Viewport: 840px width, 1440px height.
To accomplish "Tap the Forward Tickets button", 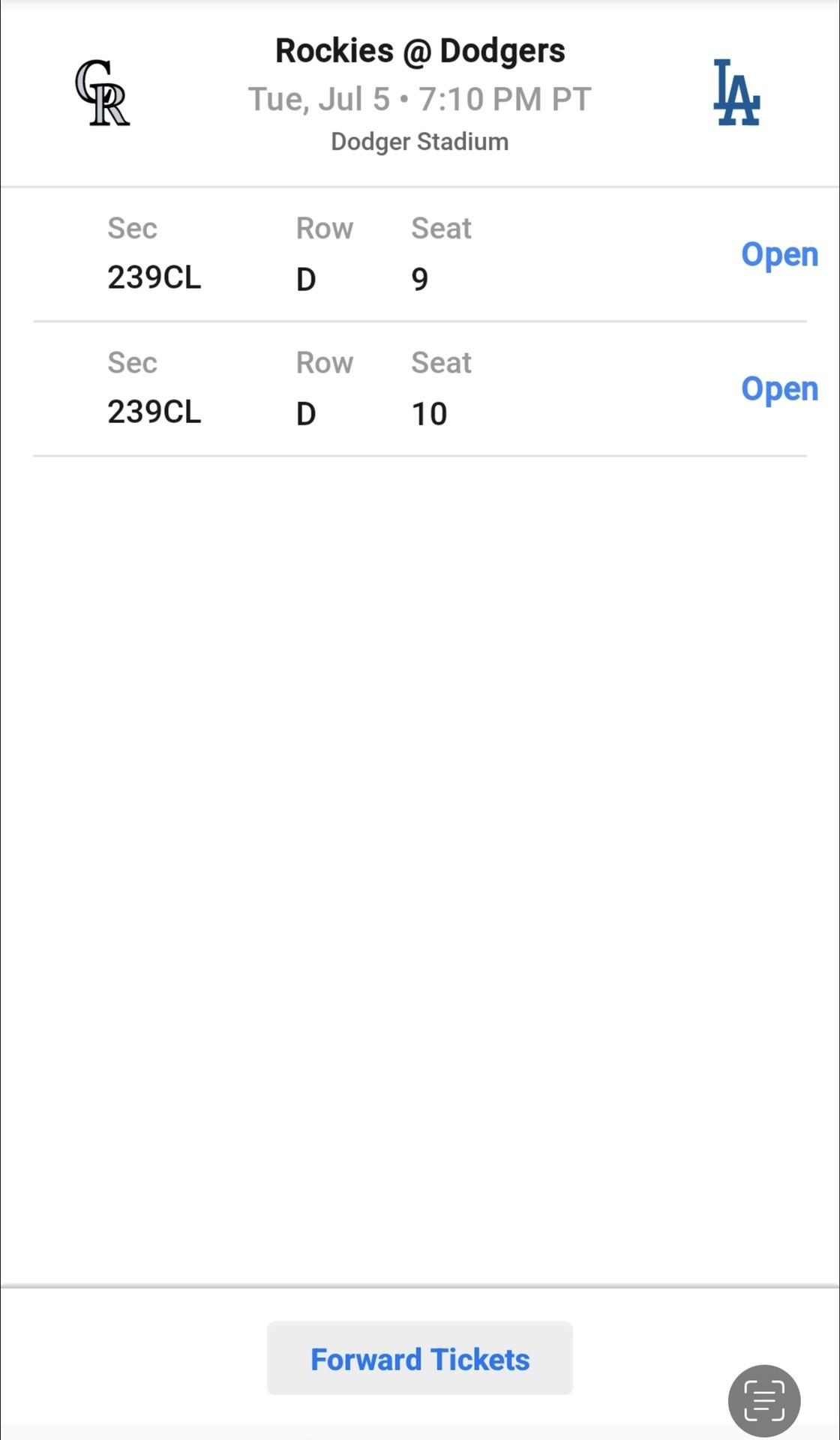I will [420, 1358].
